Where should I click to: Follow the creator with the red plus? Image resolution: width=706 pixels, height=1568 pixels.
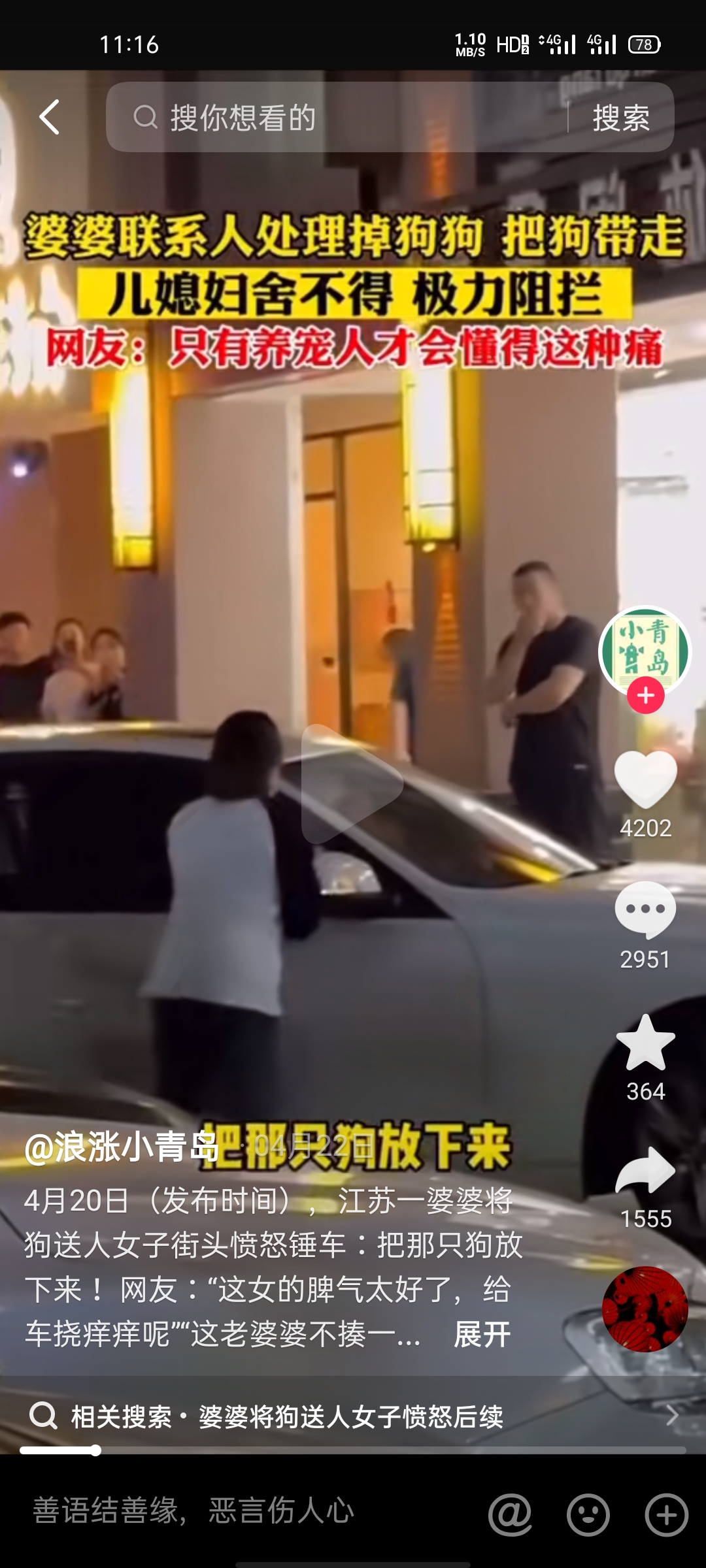(646, 695)
